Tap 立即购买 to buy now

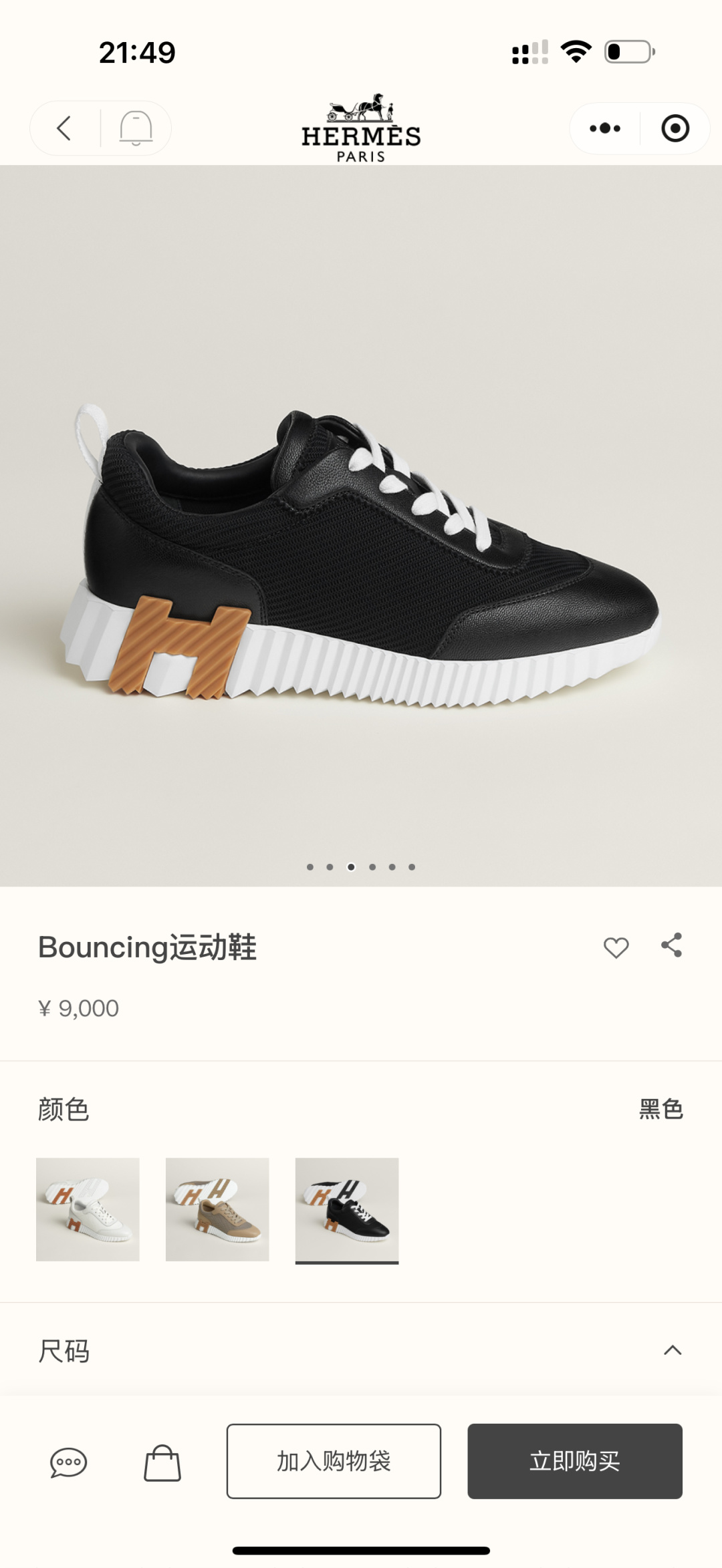click(575, 1461)
